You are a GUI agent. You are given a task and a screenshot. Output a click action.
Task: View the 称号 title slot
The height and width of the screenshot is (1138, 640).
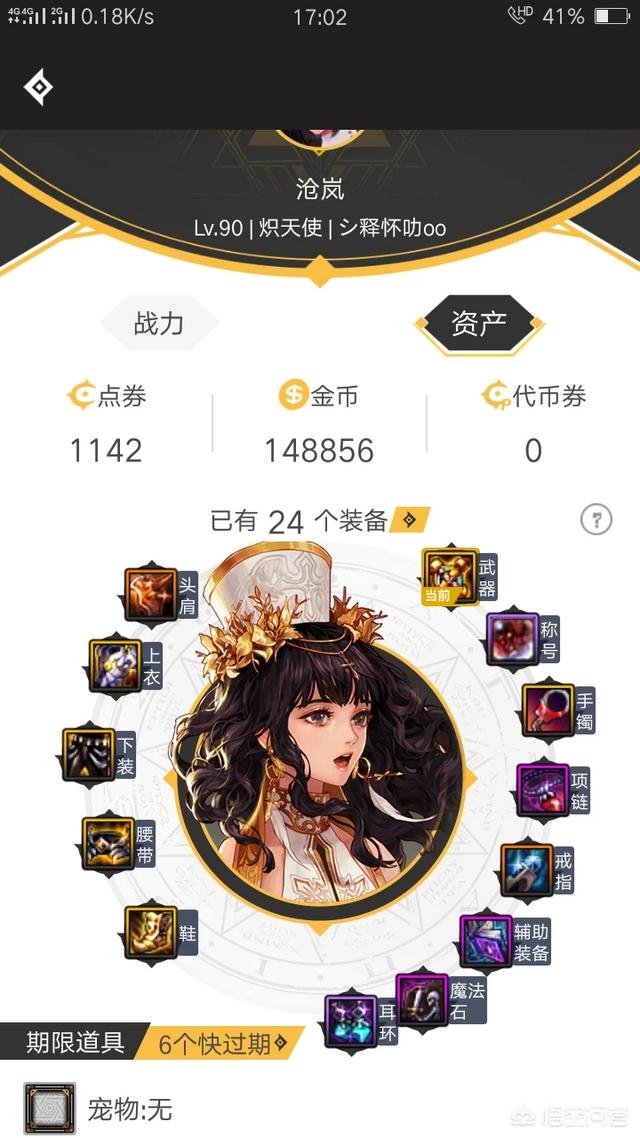pyautogui.click(x=512, y=639)
